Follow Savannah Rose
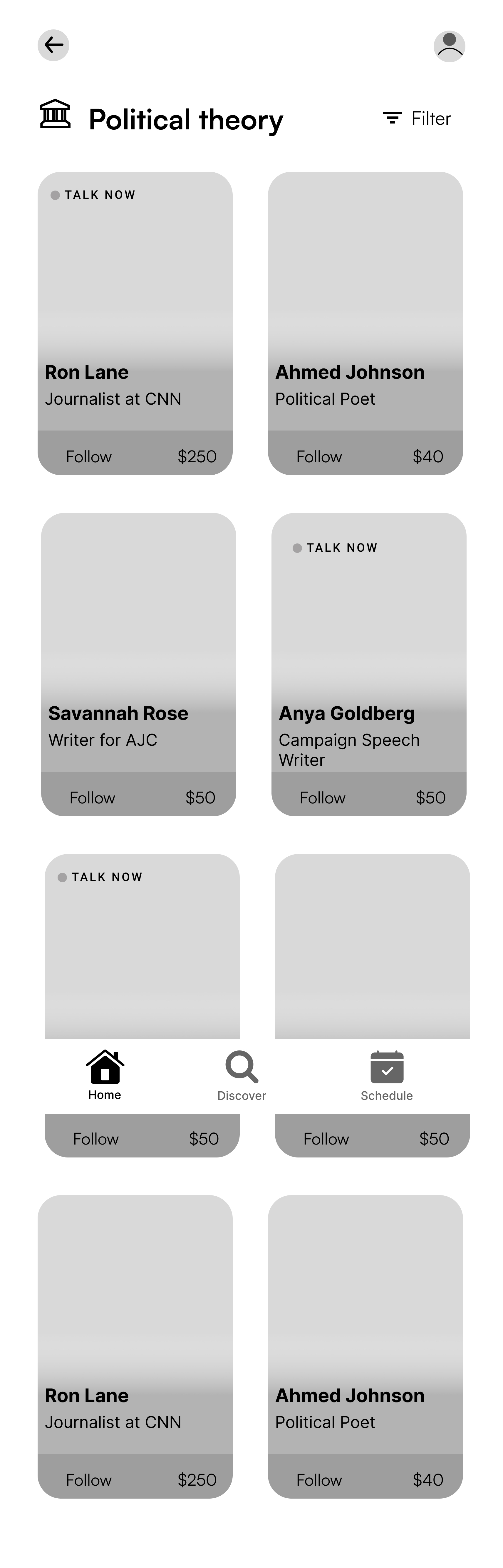Screen dimensions: 503x1568 click(x=93, y=798)
